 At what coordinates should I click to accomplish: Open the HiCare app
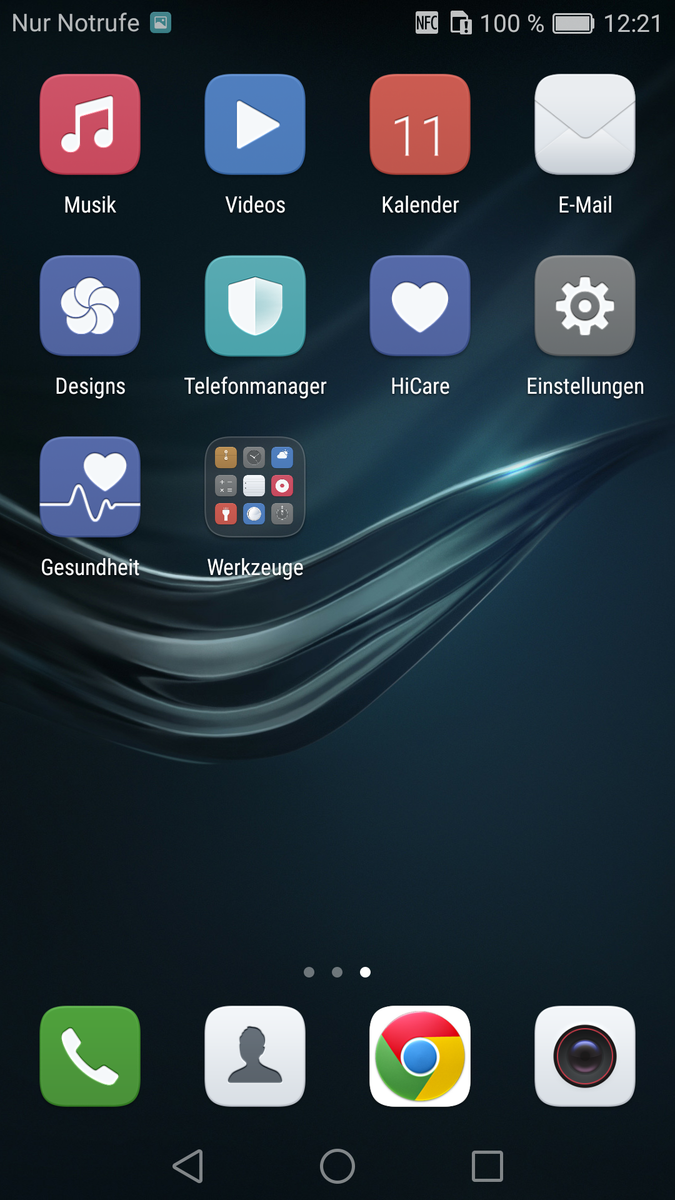point(420,306)
